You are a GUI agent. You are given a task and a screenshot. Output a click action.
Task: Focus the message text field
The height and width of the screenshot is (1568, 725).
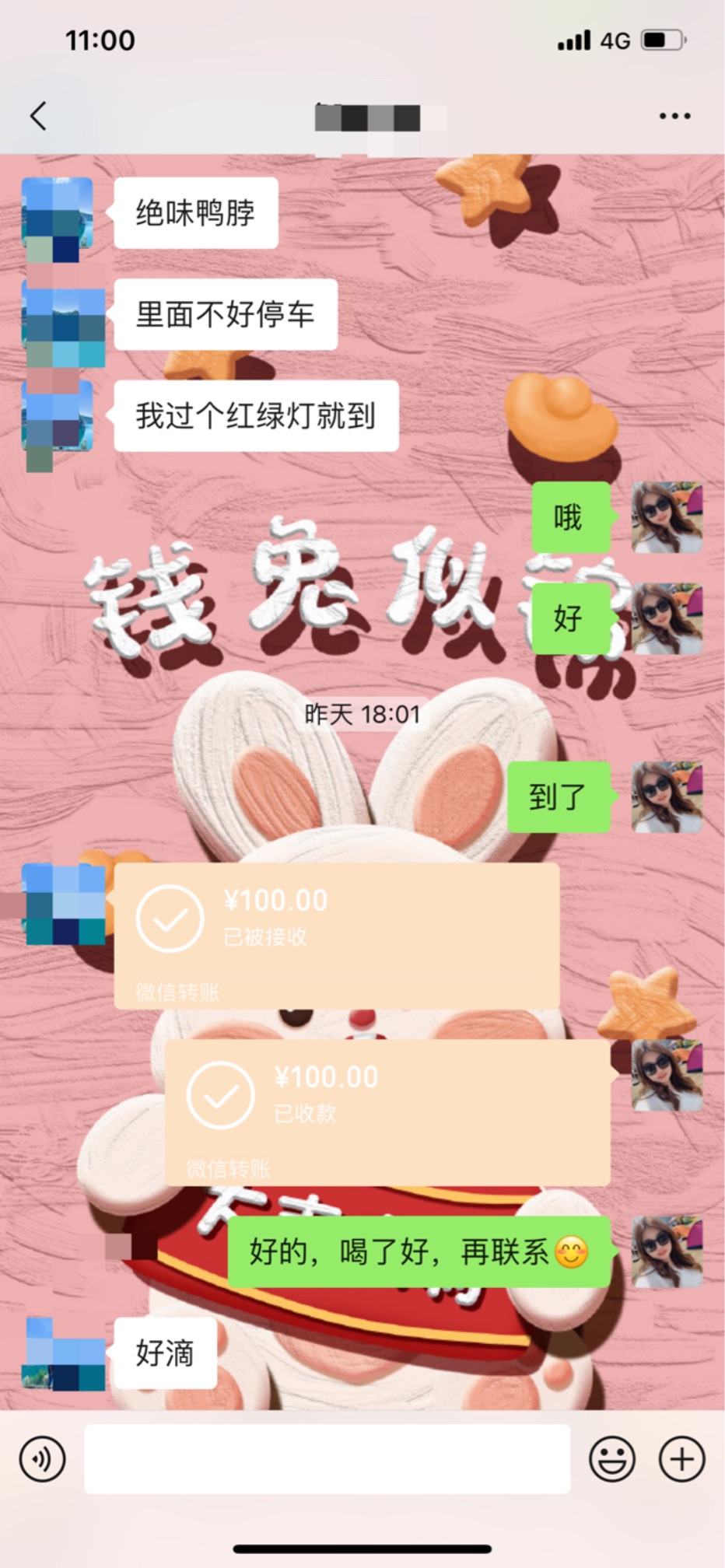[x=327, y=1459]
